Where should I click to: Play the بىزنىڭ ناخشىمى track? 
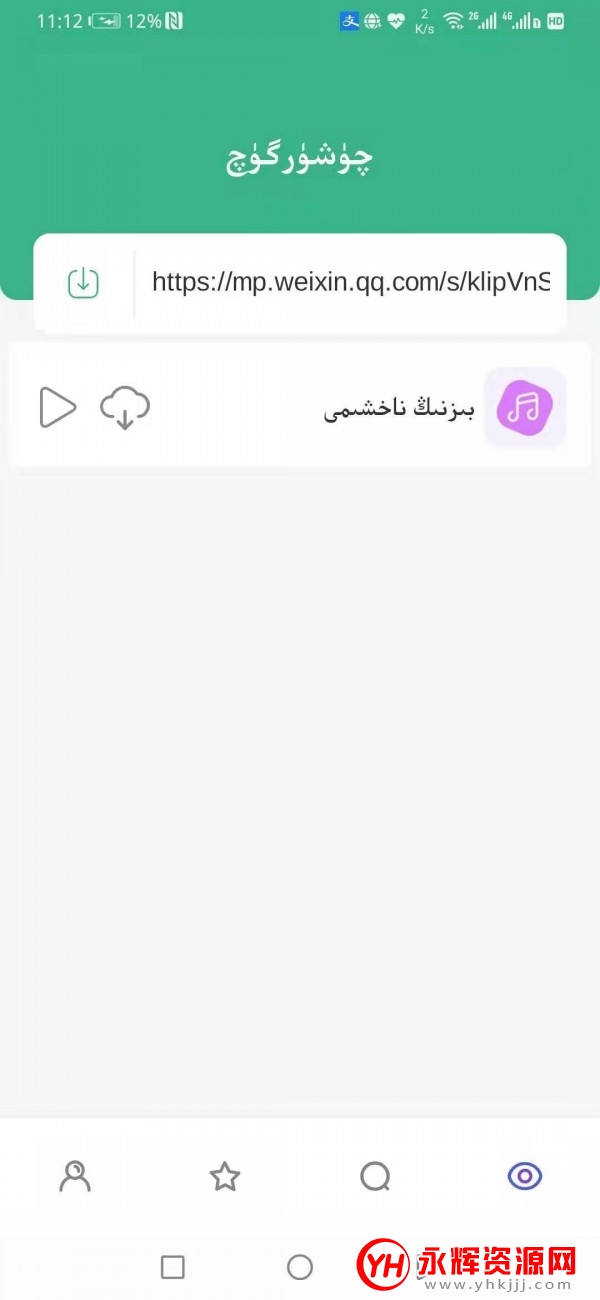pos(57,408)
